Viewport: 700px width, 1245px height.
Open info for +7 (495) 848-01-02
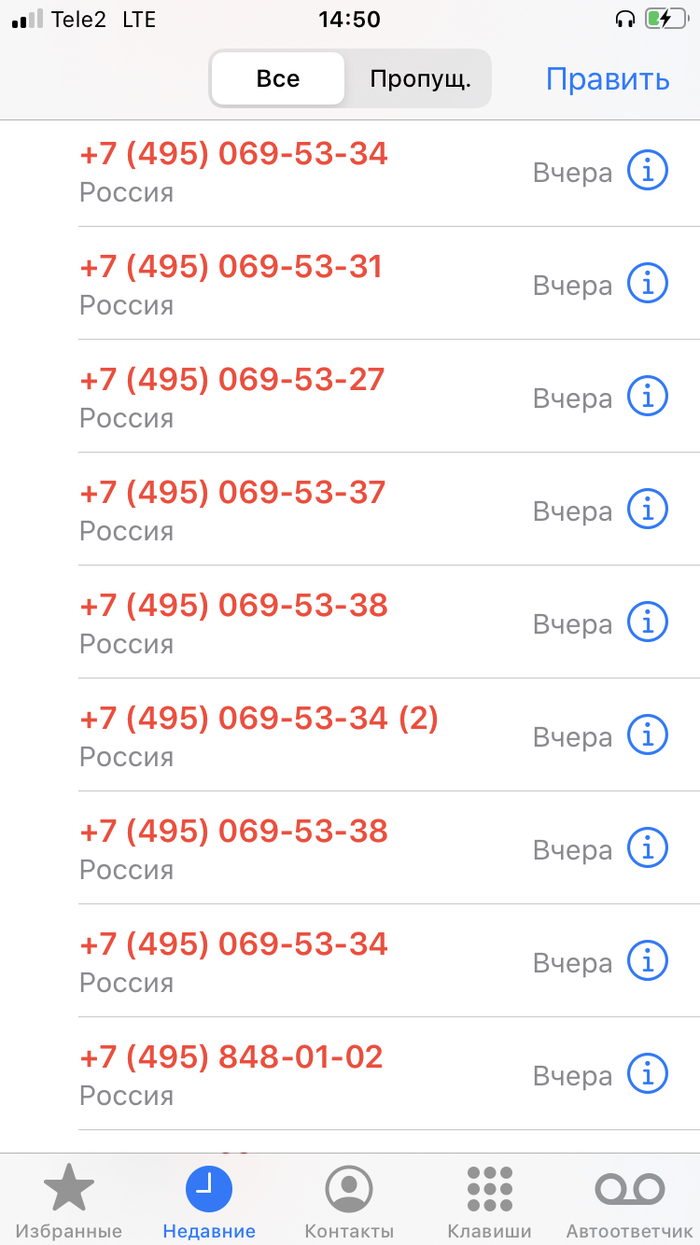(x=647, y=1075)
